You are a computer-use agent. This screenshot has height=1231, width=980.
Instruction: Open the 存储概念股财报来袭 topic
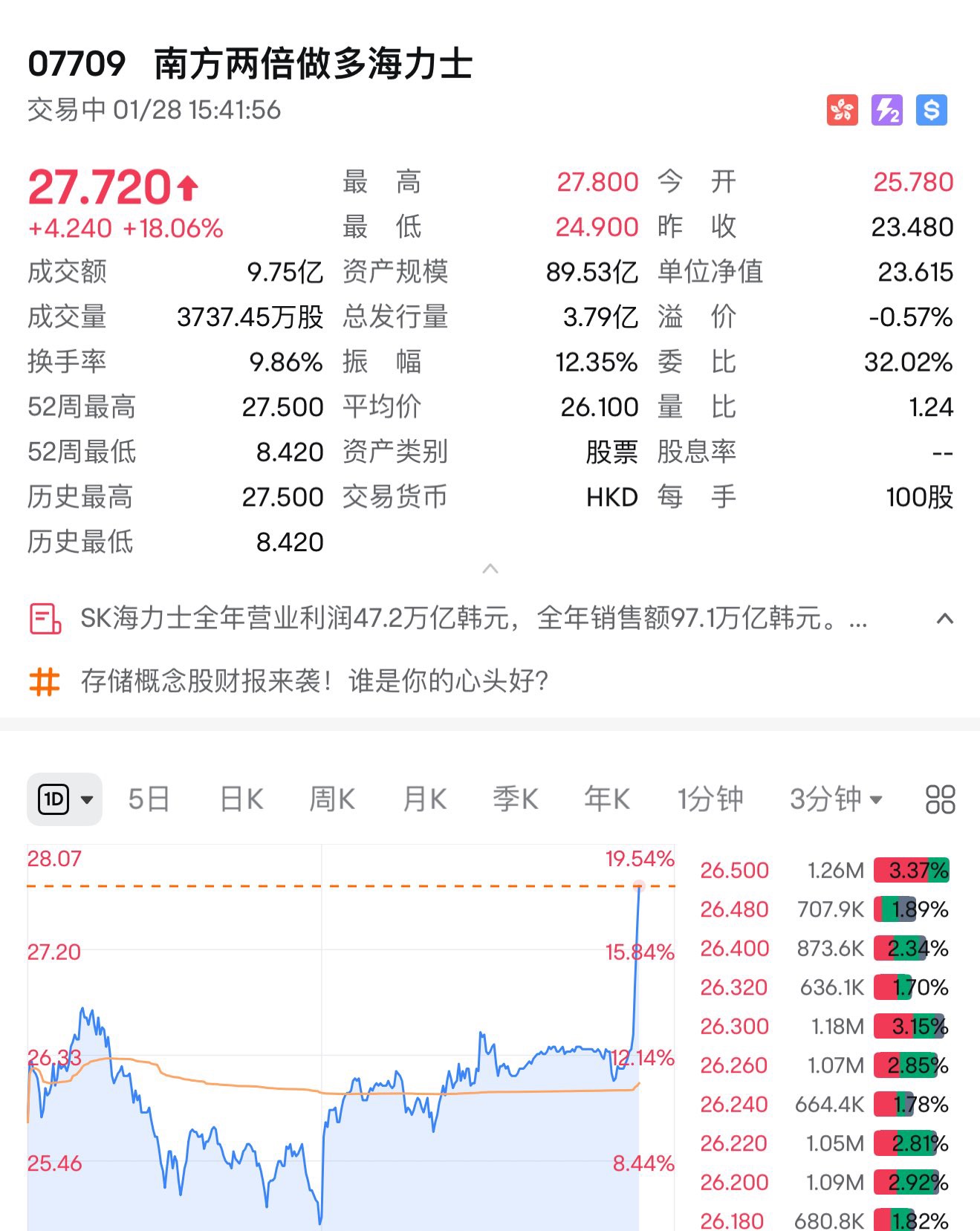tap(314, 681)
